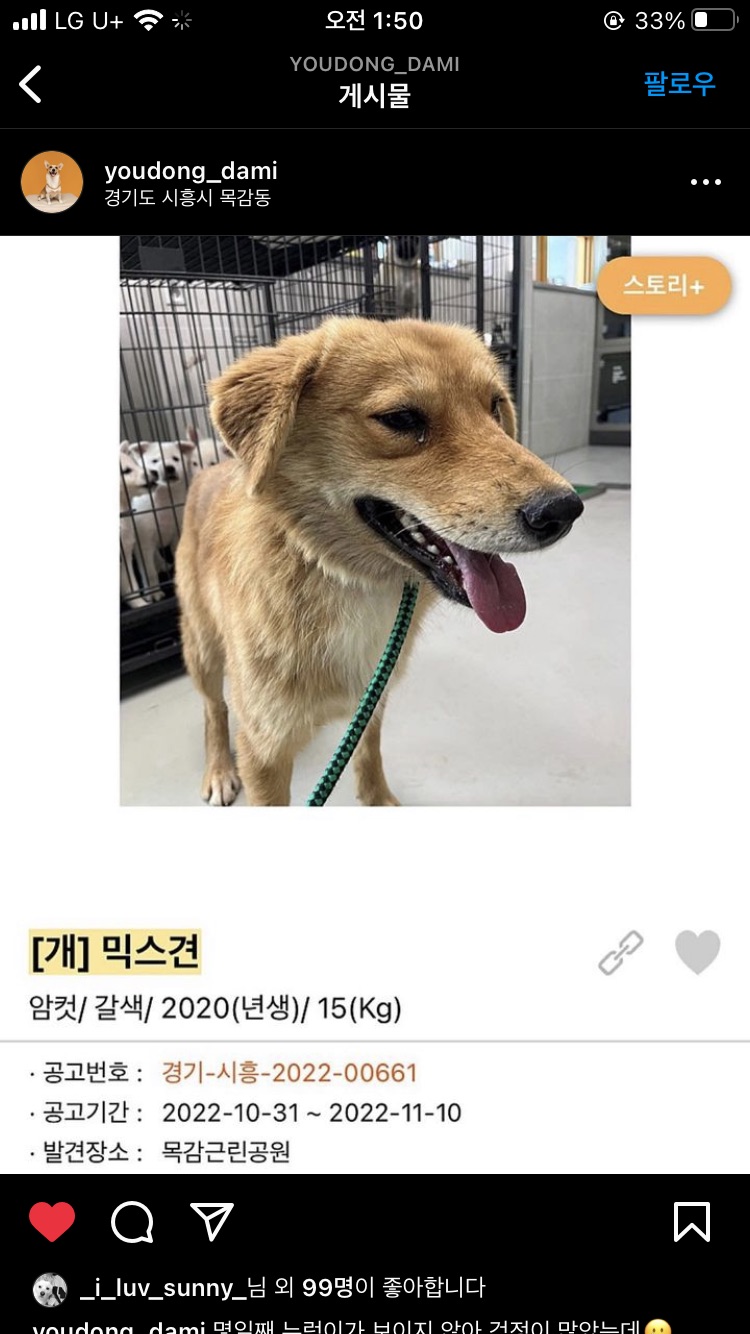Open location 경기도 시흥시 목감동
Image resolution: width=750 pixels, height=1334 pixels.
coord(187,198)
